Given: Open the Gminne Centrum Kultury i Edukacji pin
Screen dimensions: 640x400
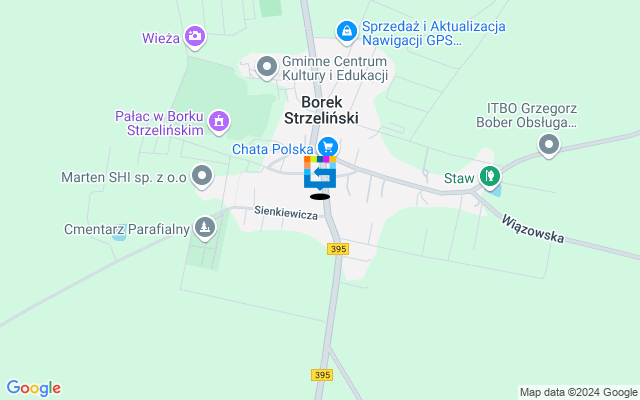Looking at the screenshot, I should click(x=267, y=68).
